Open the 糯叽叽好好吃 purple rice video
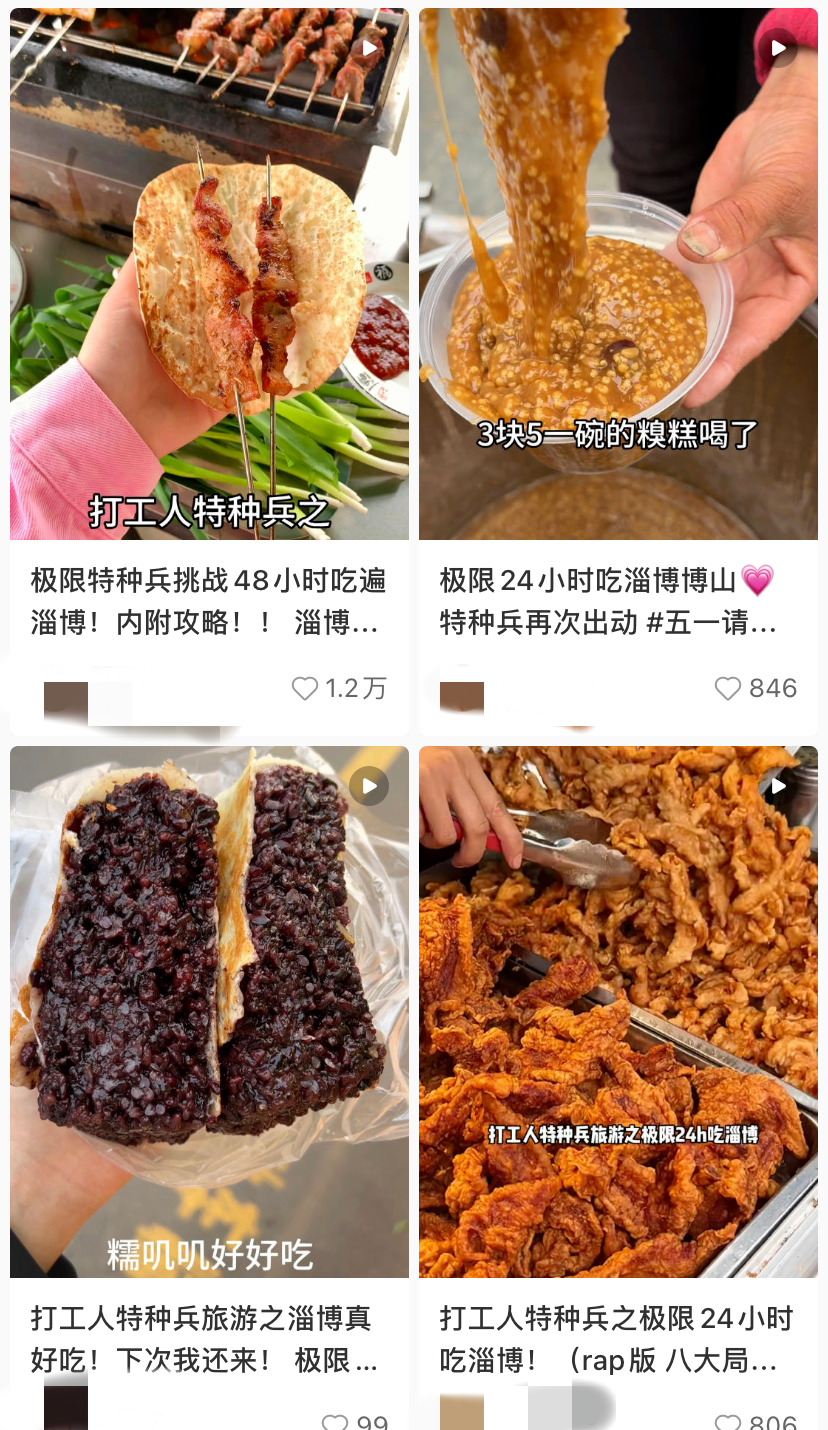This screenshot has width=828, height=1430. tap(209, 1010)
